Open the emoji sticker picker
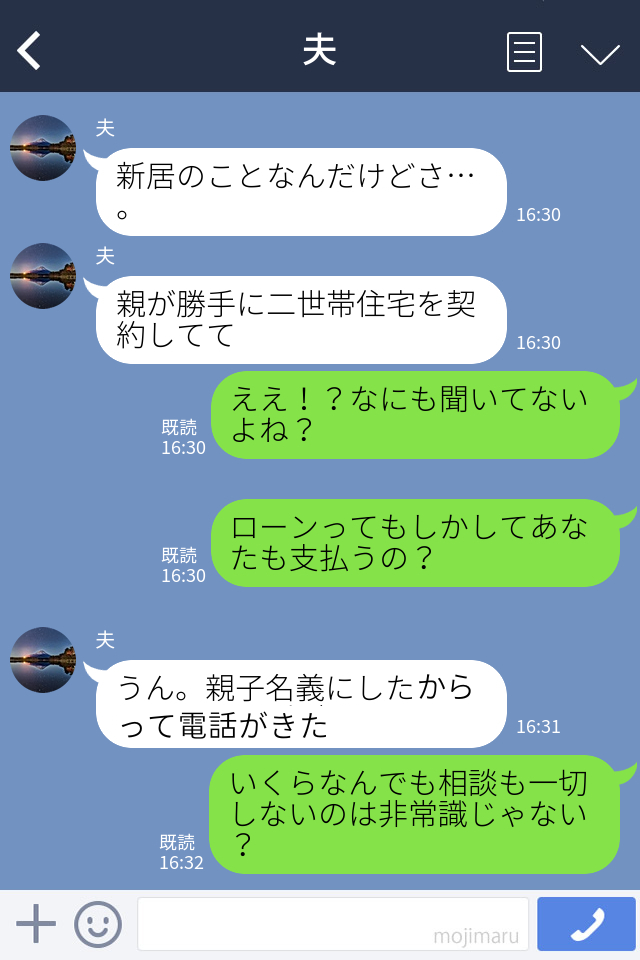 pyautogui.click(x=98, y=924)
